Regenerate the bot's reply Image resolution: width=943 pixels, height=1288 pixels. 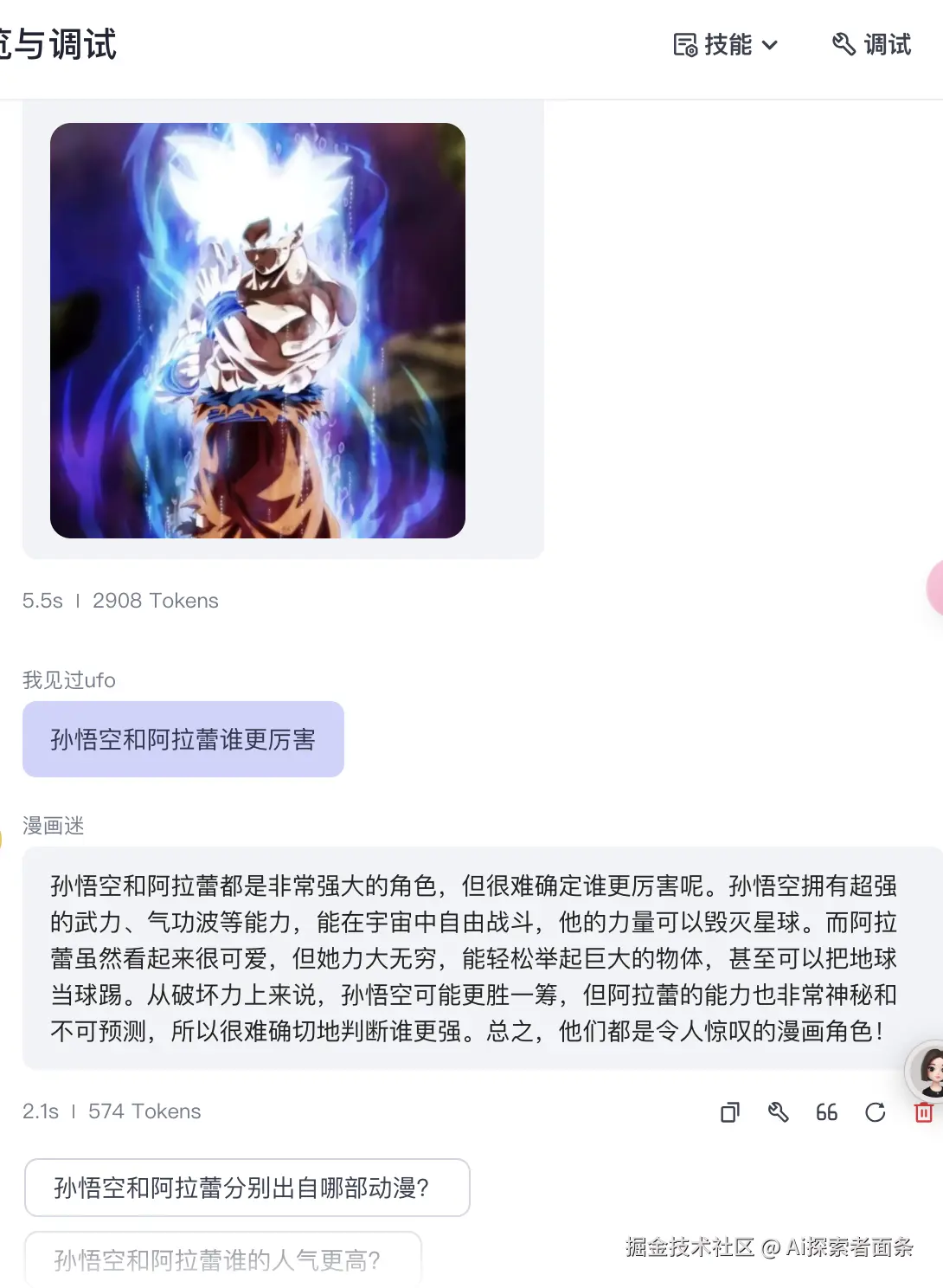pos(876,1112)
